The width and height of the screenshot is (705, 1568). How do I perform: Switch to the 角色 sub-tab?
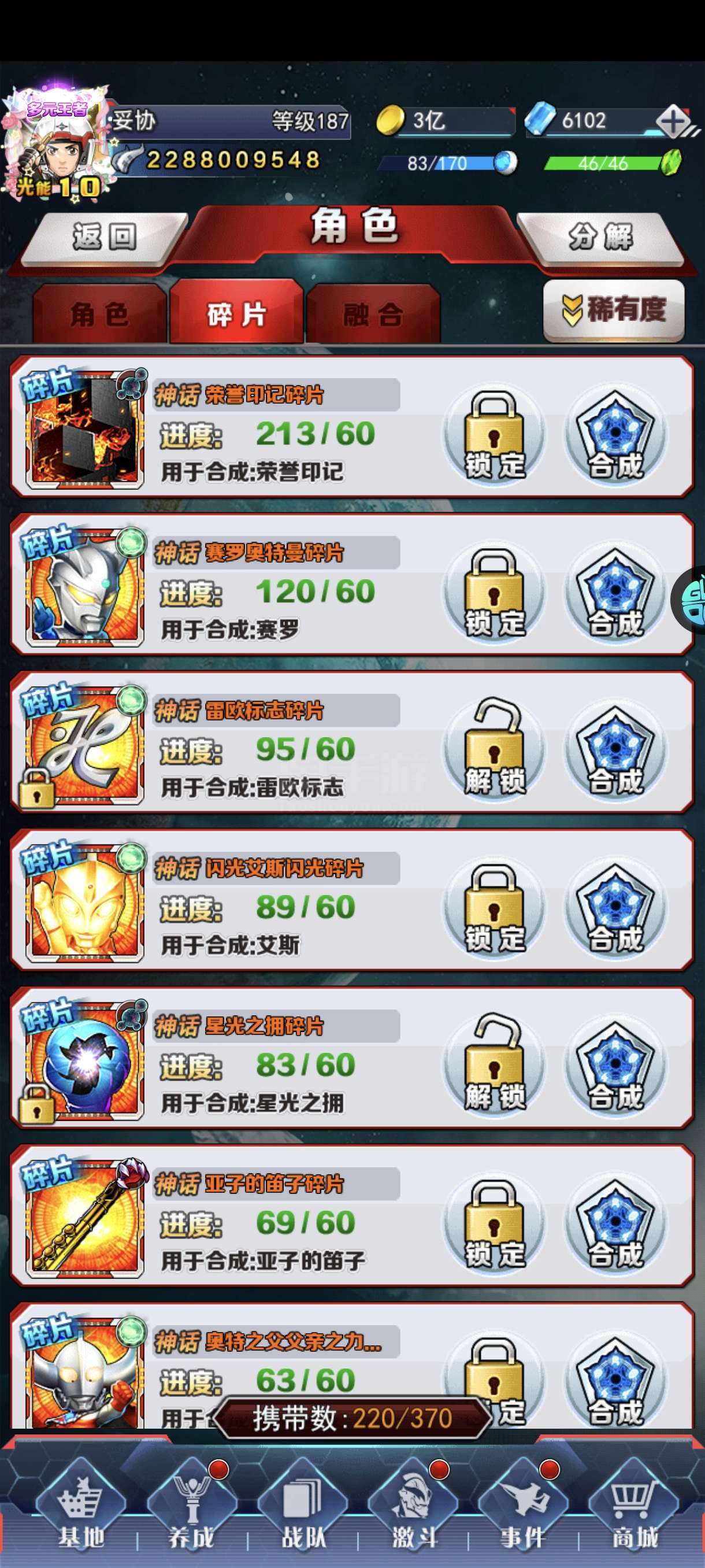tap(99, 315)
